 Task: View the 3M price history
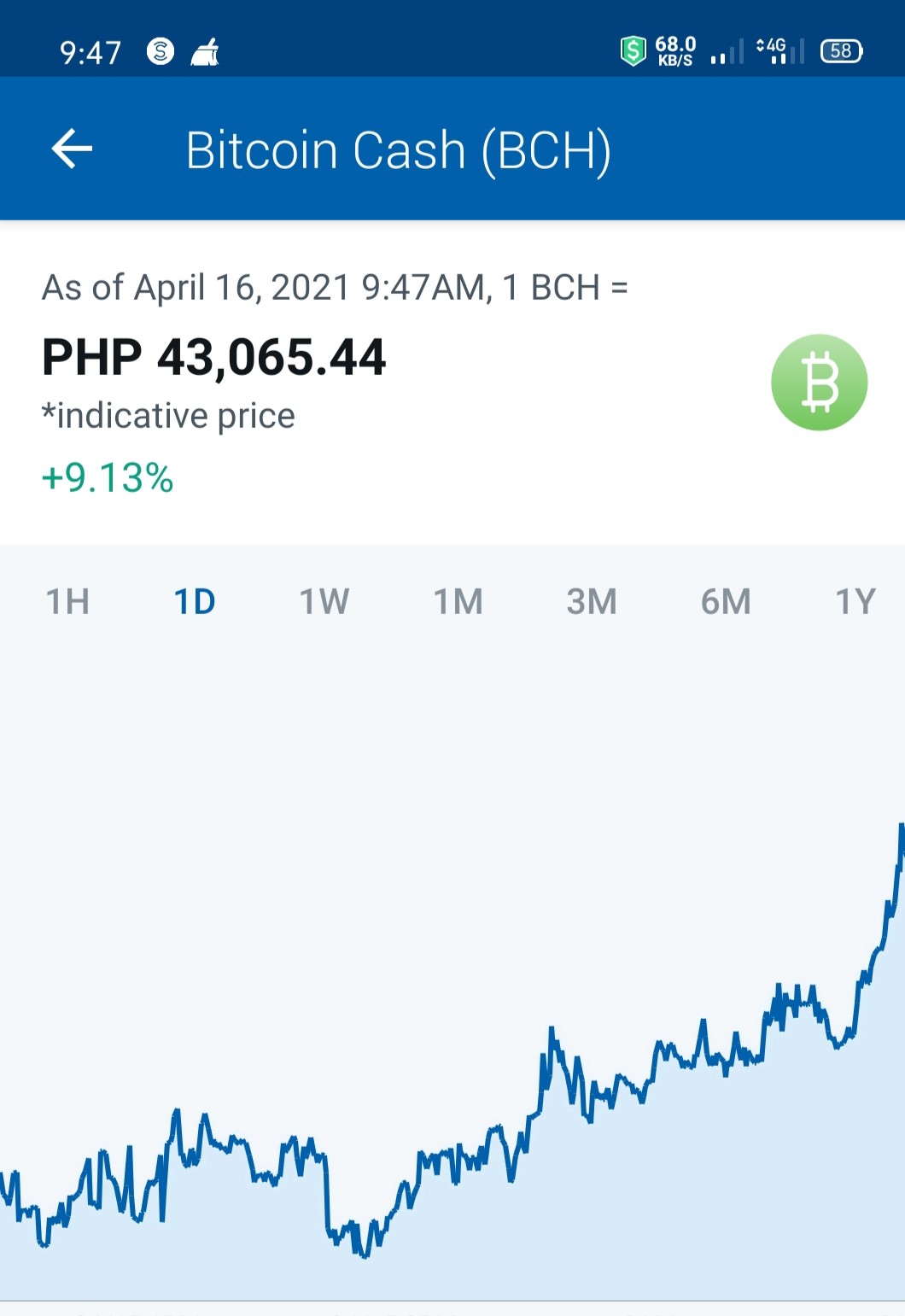[x=592, y=601]
